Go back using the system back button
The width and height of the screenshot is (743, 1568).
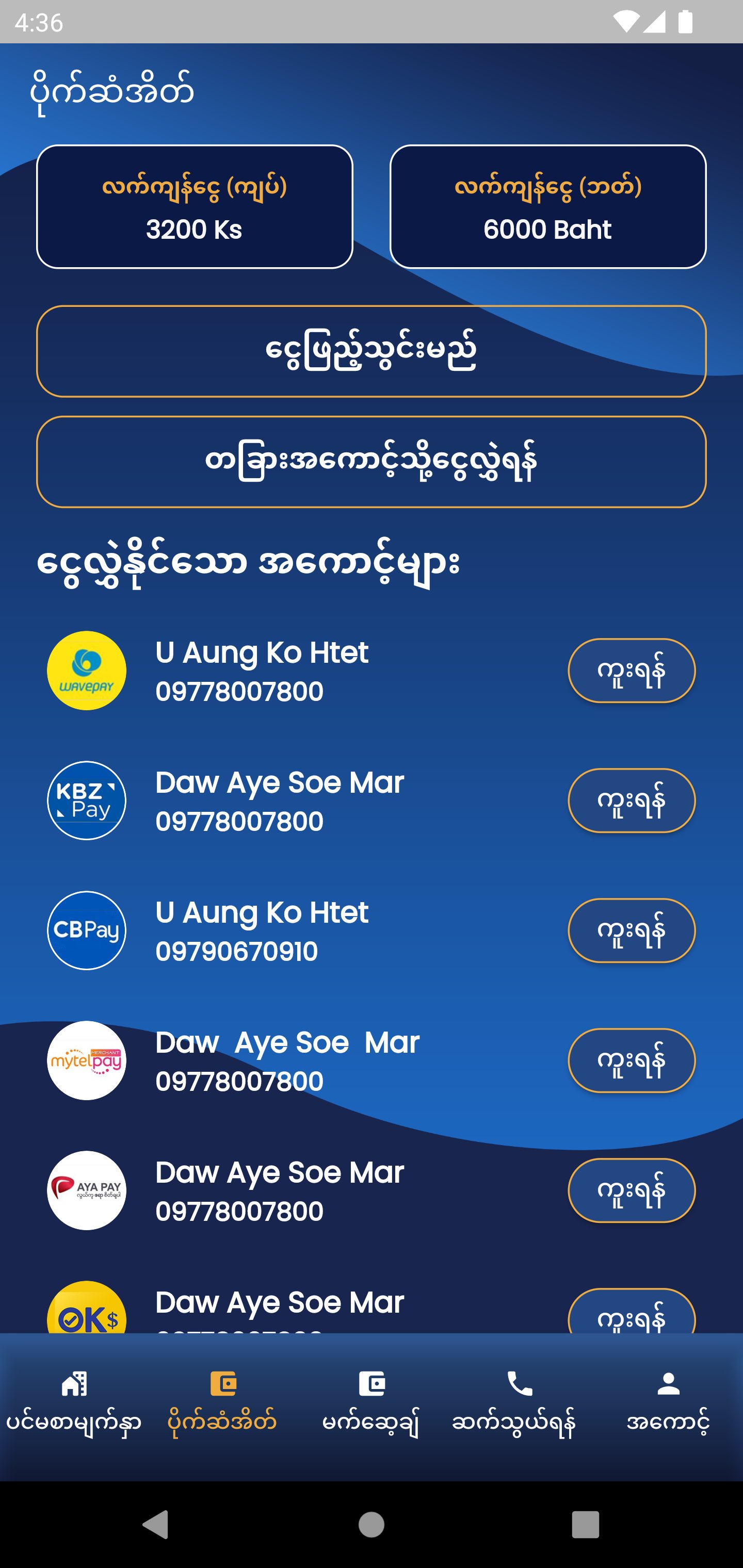pyautogui.click(x=155, y=1524)
